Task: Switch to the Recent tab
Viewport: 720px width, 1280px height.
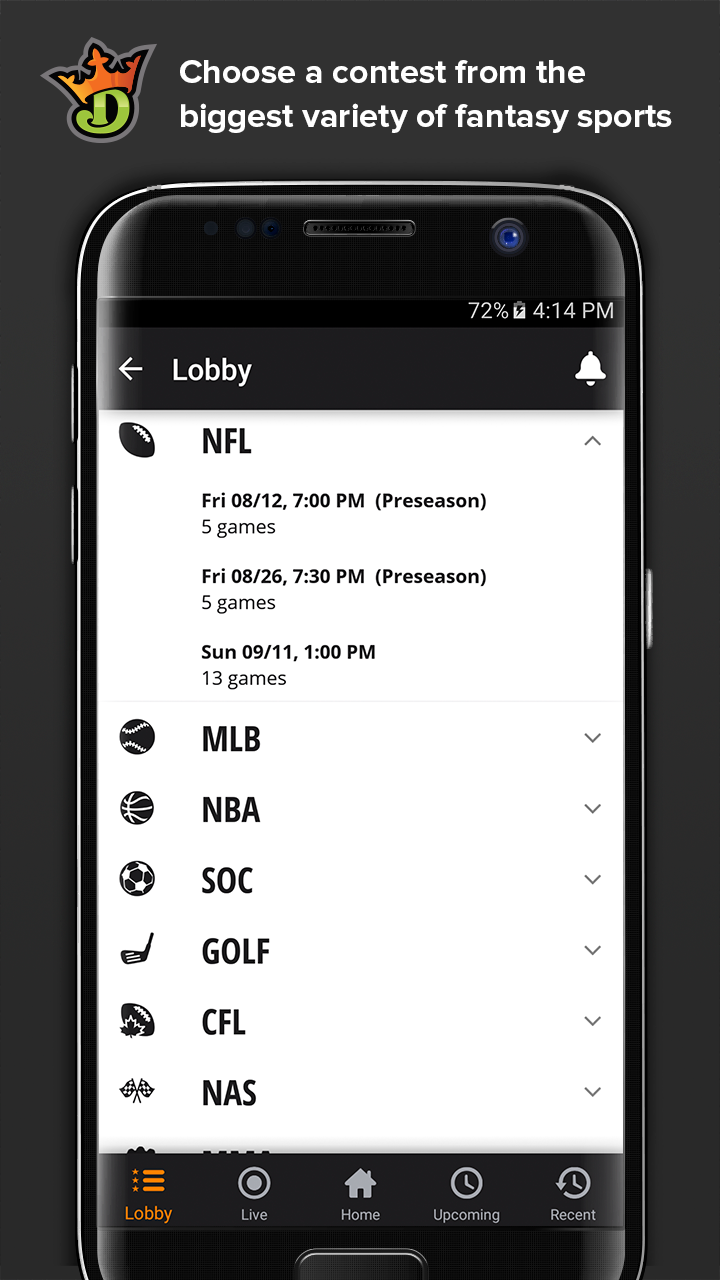Action: point(572,1192)
